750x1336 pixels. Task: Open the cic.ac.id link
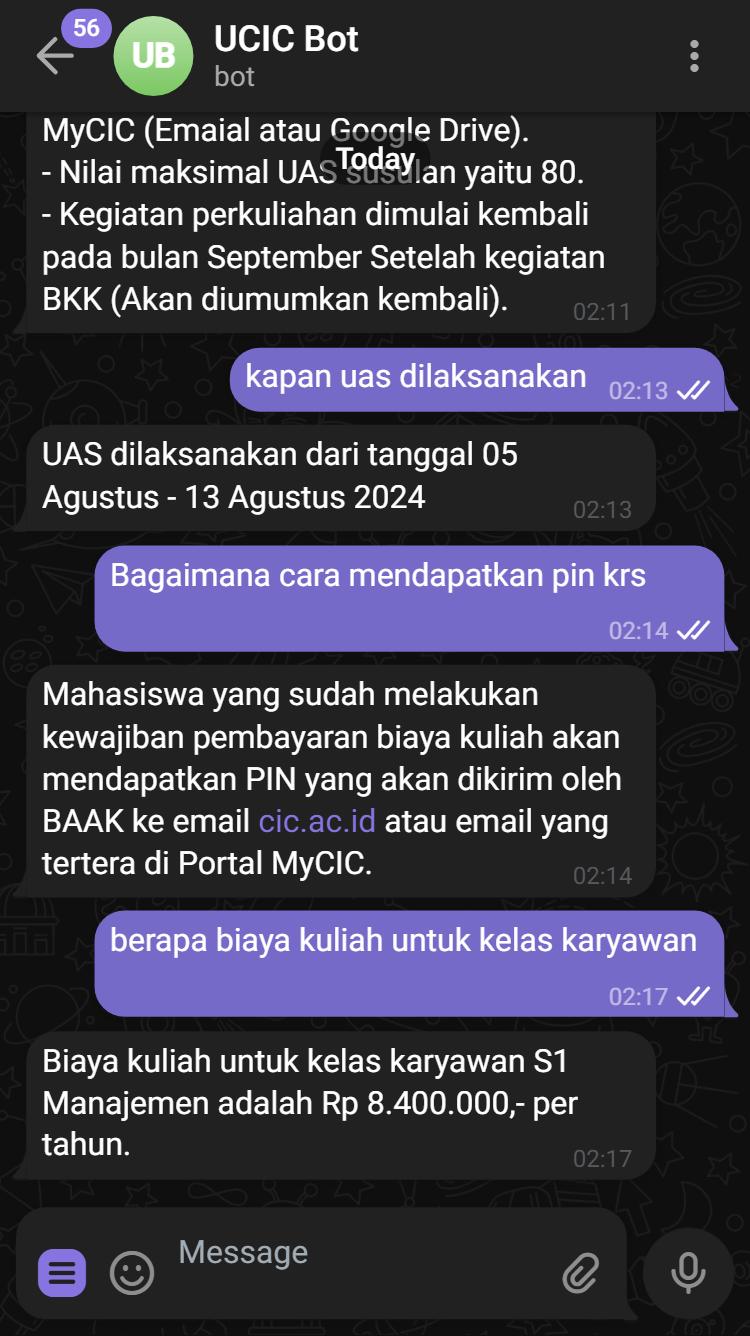pyautogui.click(x=317, y=822)
